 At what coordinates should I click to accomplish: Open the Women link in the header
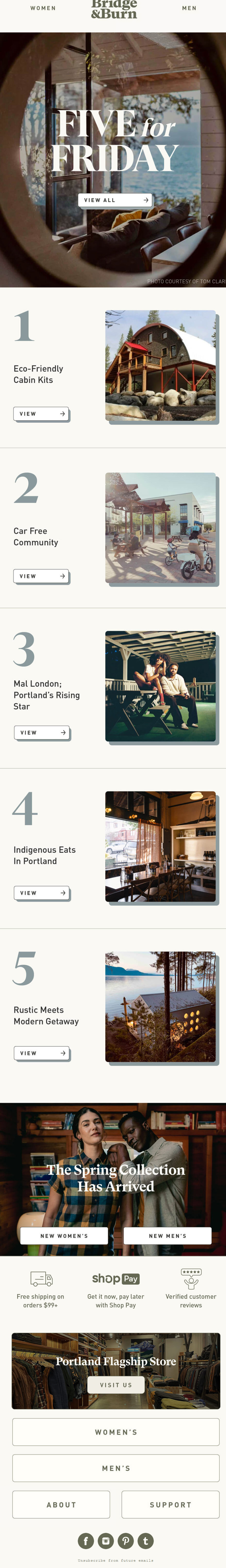42,9
